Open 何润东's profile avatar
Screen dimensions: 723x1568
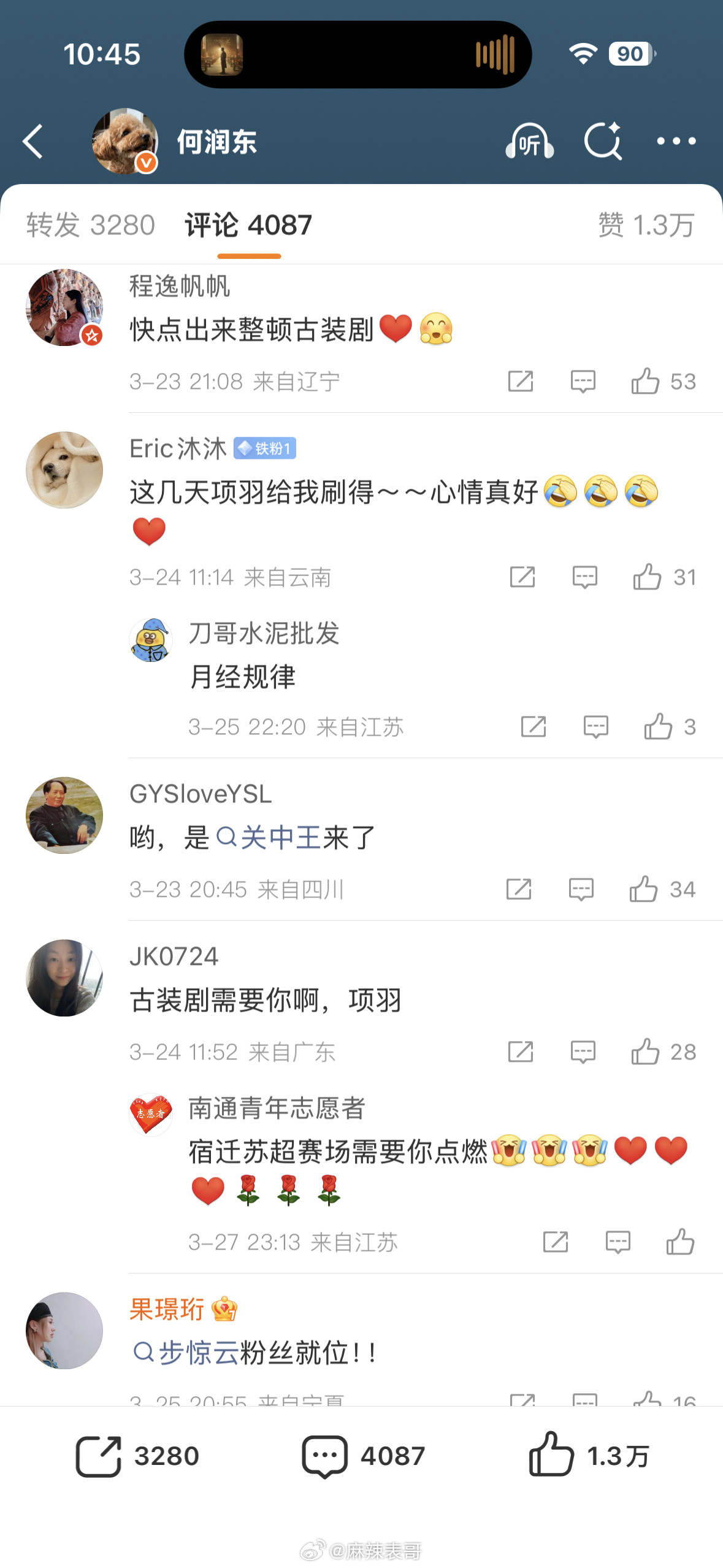tap(124, 140)
